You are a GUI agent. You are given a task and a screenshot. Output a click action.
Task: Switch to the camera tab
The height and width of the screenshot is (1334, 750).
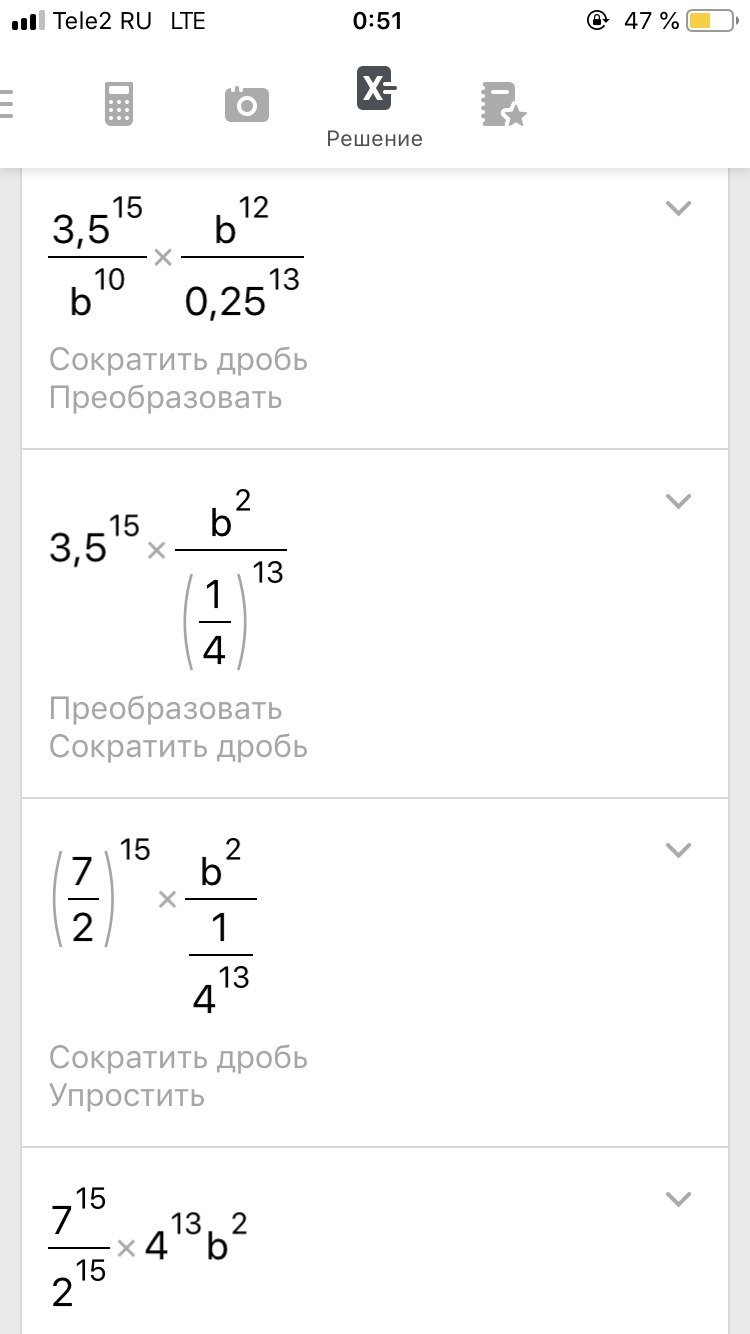tap(247, 104)
